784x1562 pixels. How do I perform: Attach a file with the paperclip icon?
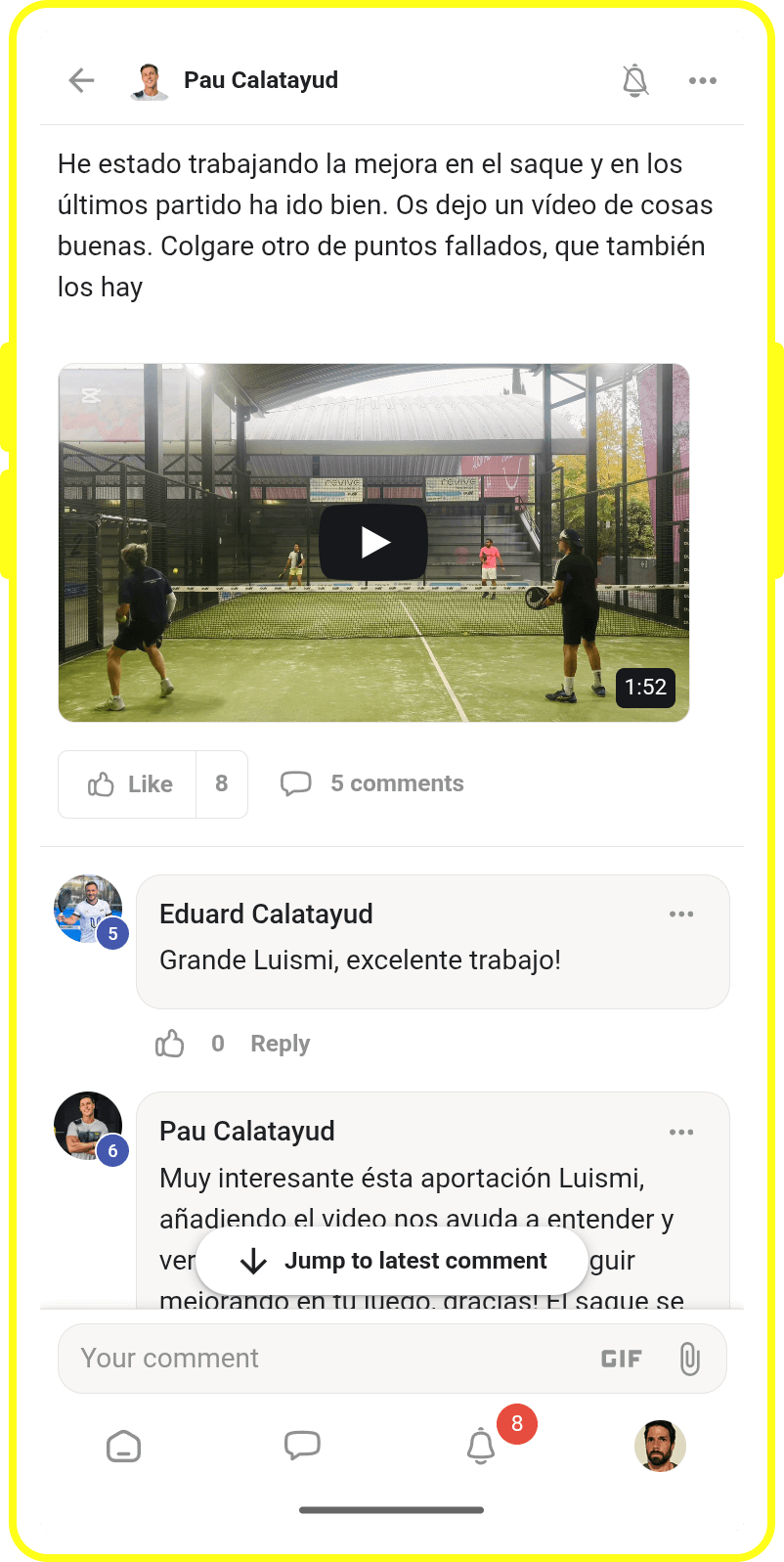pos(689,1359)
